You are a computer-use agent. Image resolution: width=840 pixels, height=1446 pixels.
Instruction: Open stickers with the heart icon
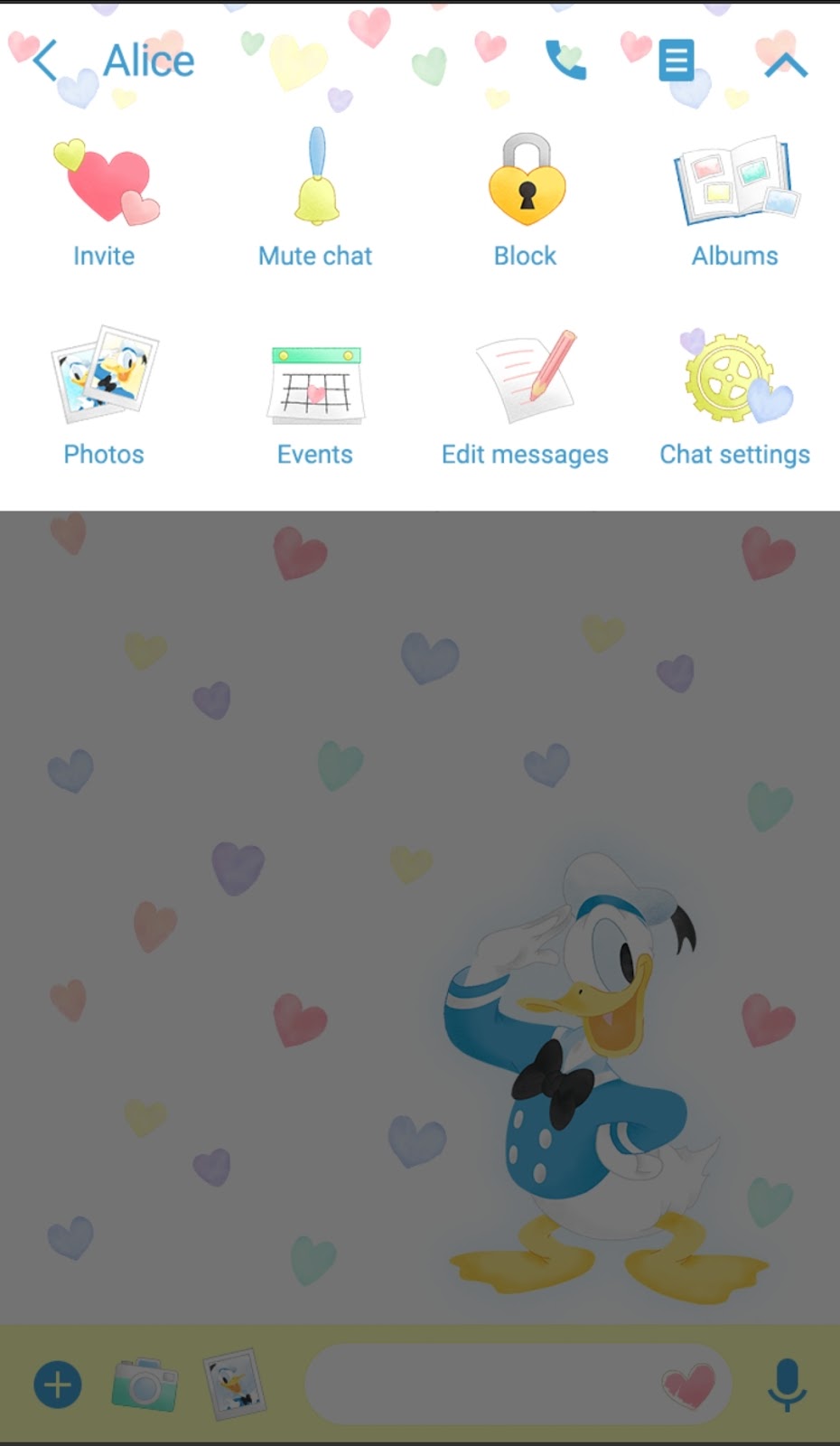(x=689, y=1386)
